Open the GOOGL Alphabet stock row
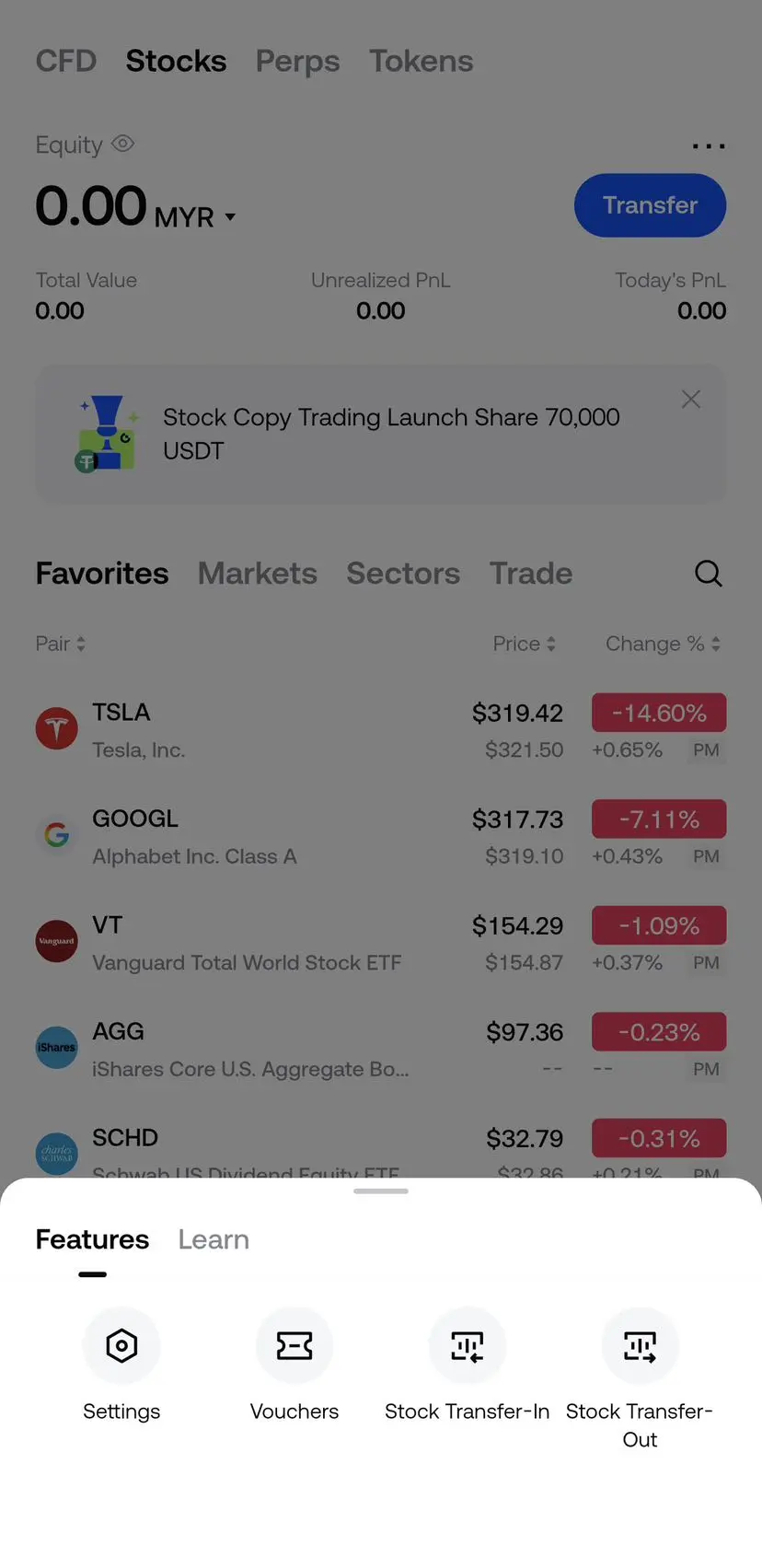 [381, 836]
